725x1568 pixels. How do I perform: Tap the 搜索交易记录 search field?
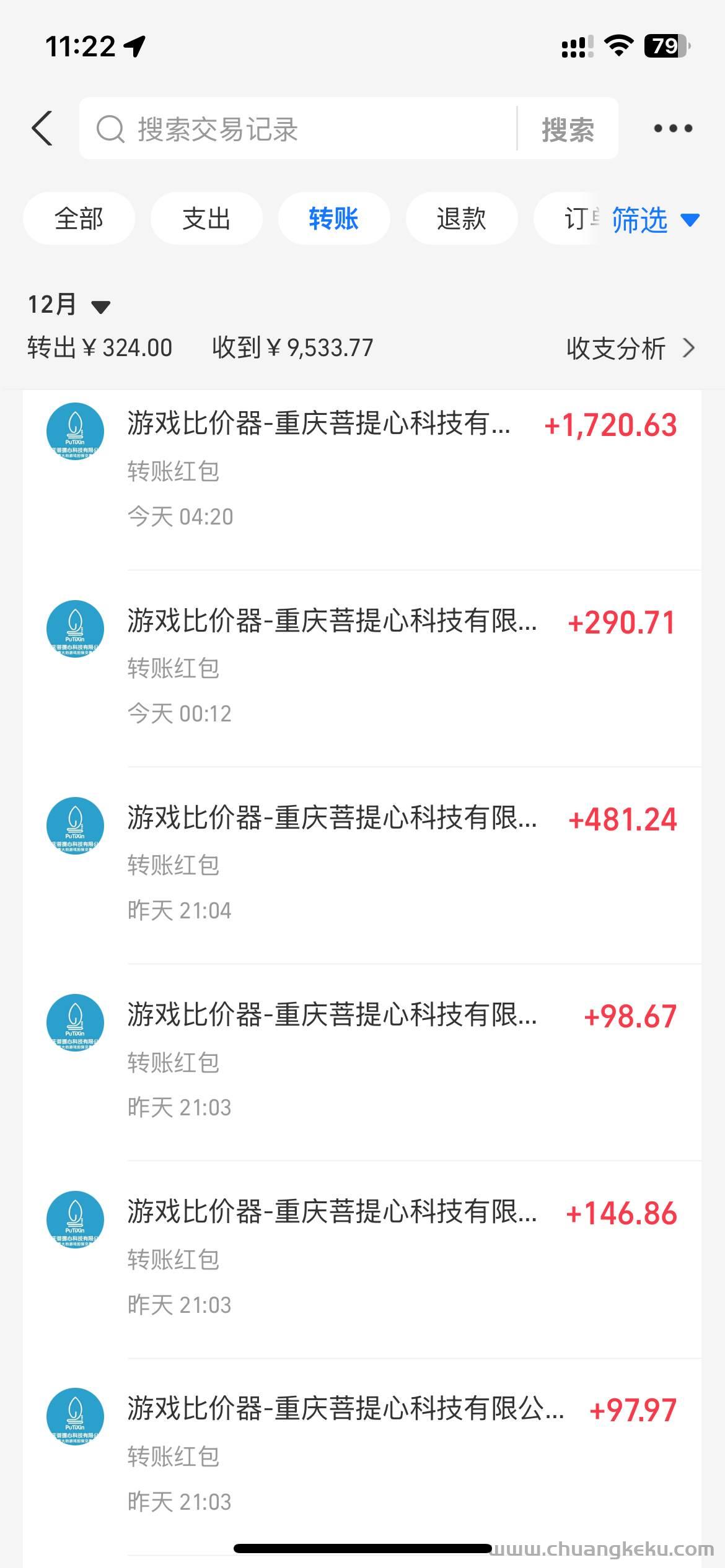pos(298,128)
